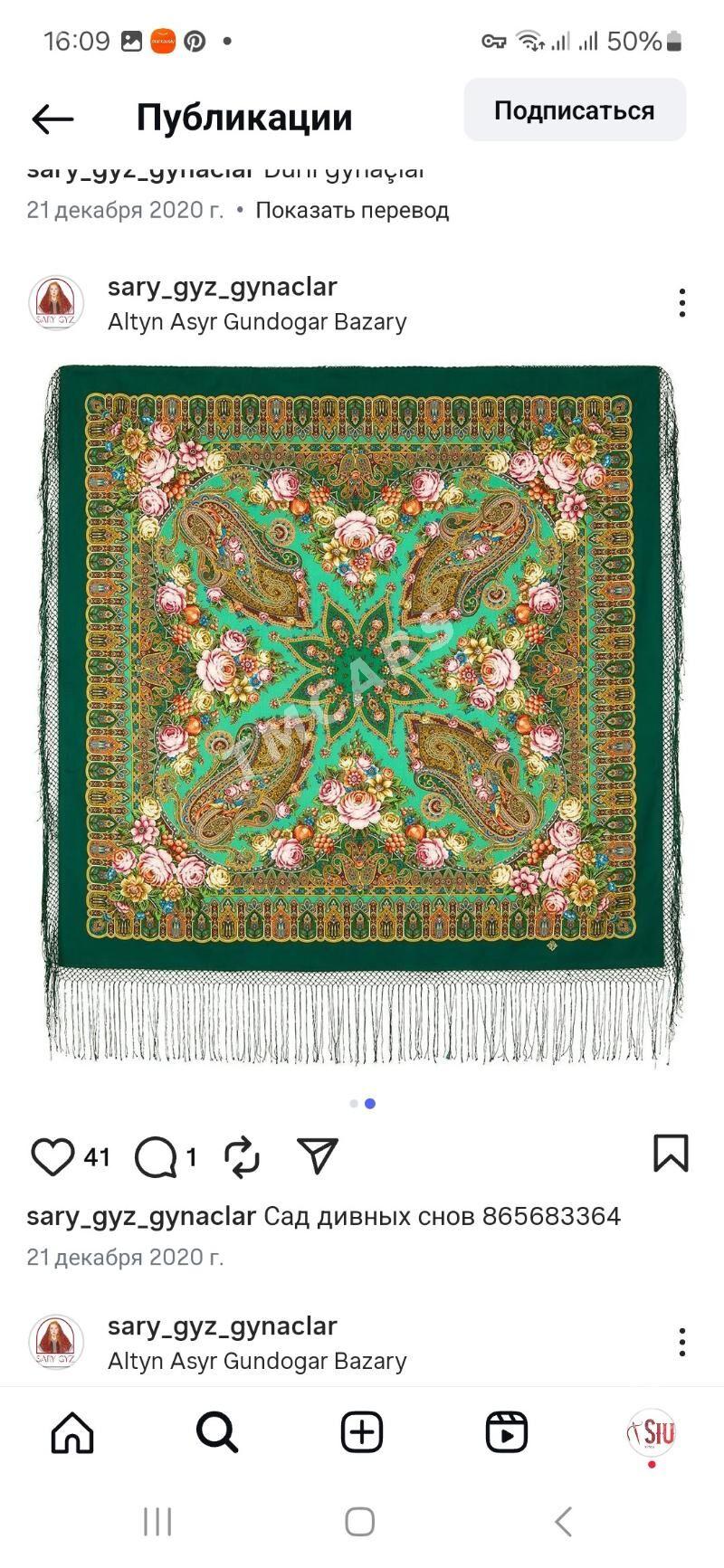Switch to the Reels tab

[x=507, y=1432]
